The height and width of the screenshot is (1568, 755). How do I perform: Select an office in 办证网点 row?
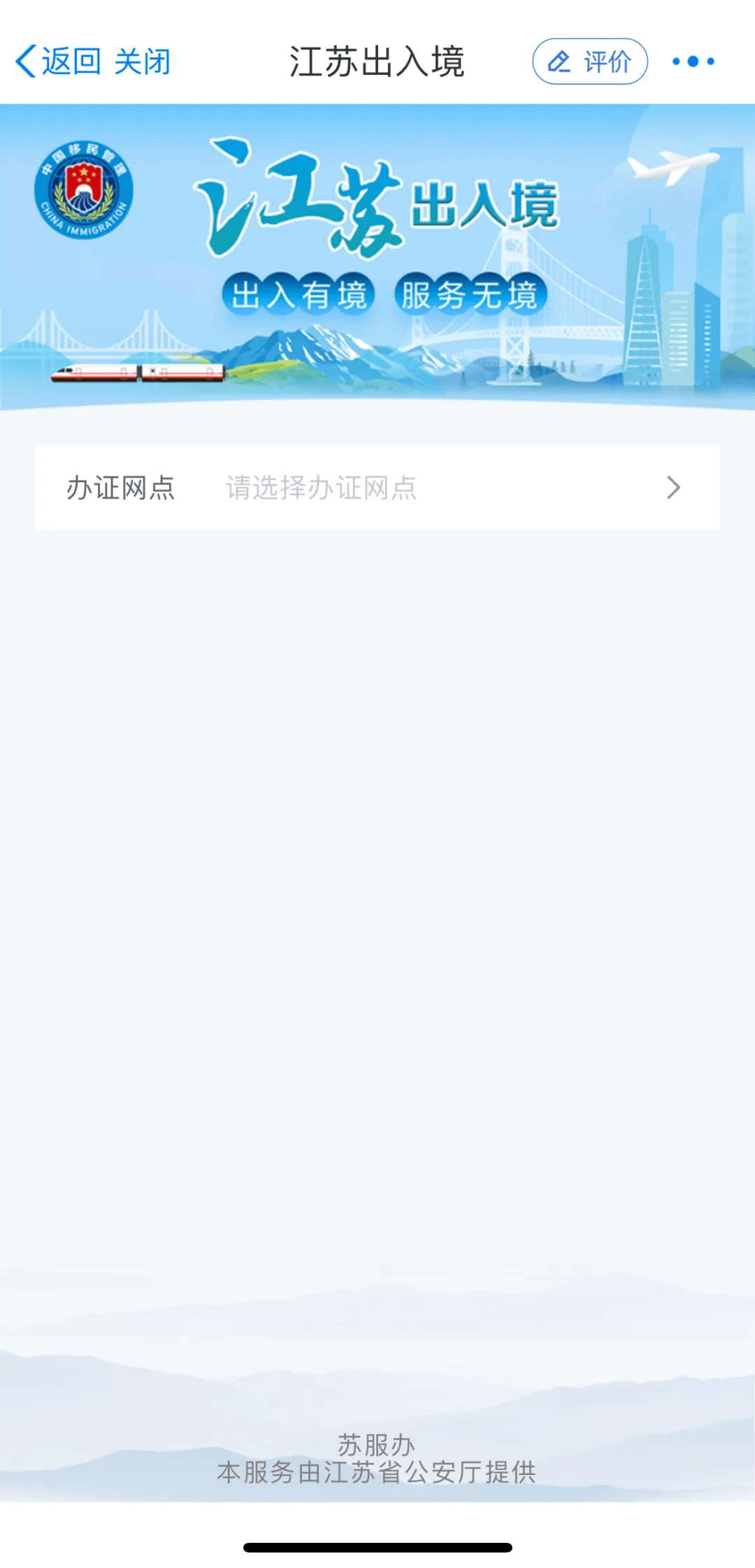tap(377, 487)
